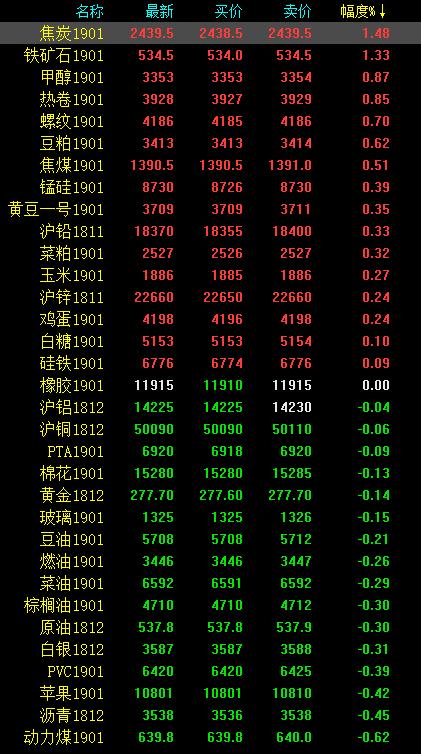421x754 pixels.
Task: Open the 焦炭1901 contract row
Action: [x=210, y=33]
